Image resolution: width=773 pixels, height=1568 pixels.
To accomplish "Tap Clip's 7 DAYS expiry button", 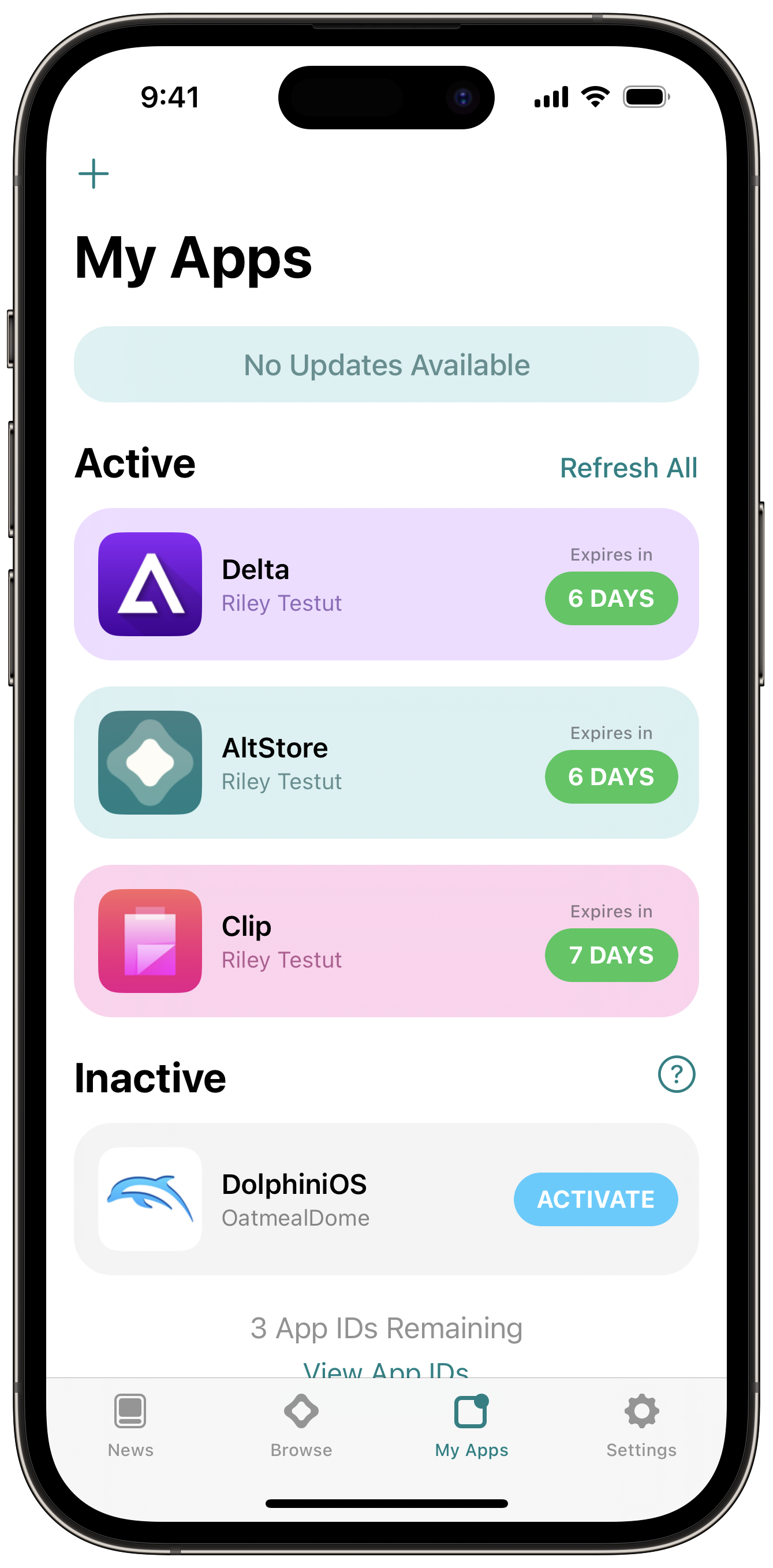I will 611,955.
